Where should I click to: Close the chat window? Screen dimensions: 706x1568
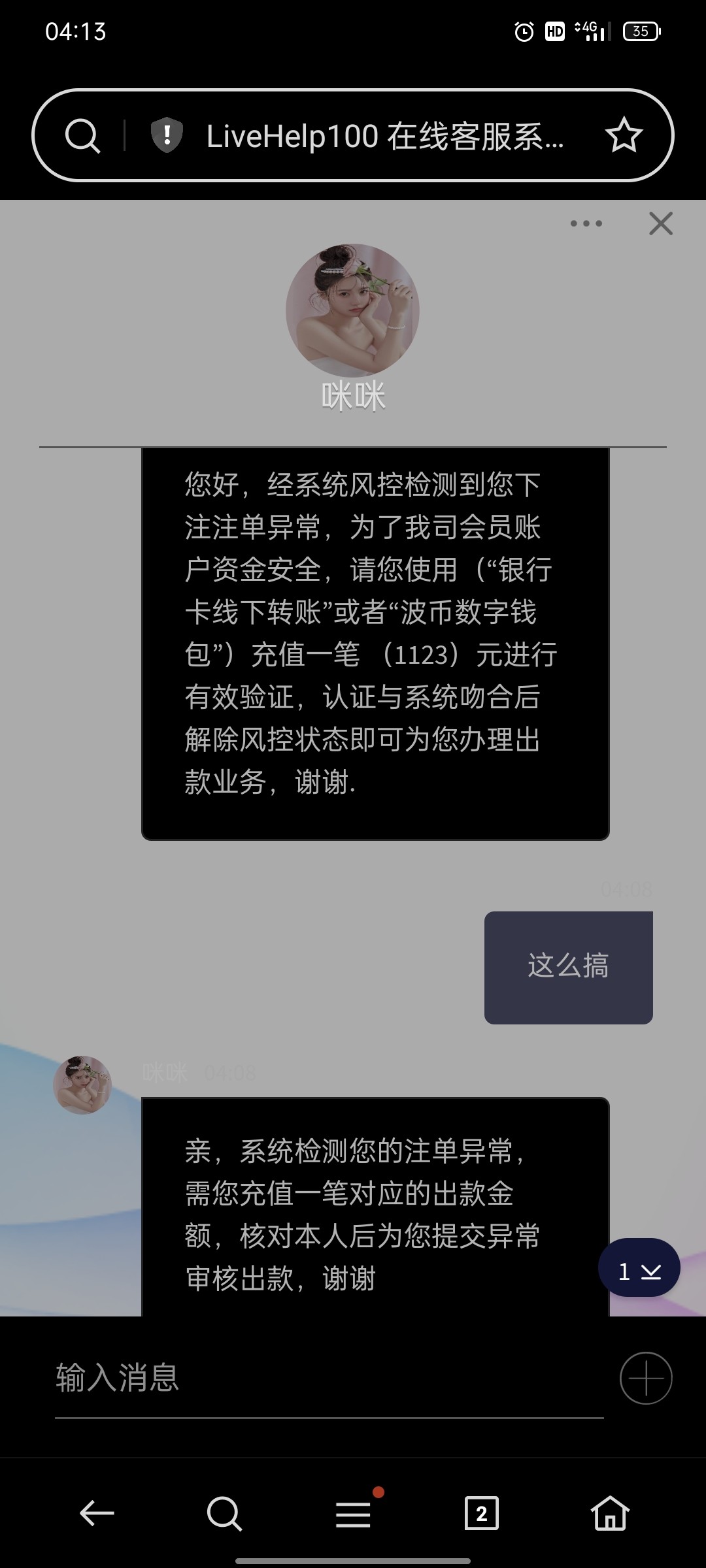coord(661,223)
